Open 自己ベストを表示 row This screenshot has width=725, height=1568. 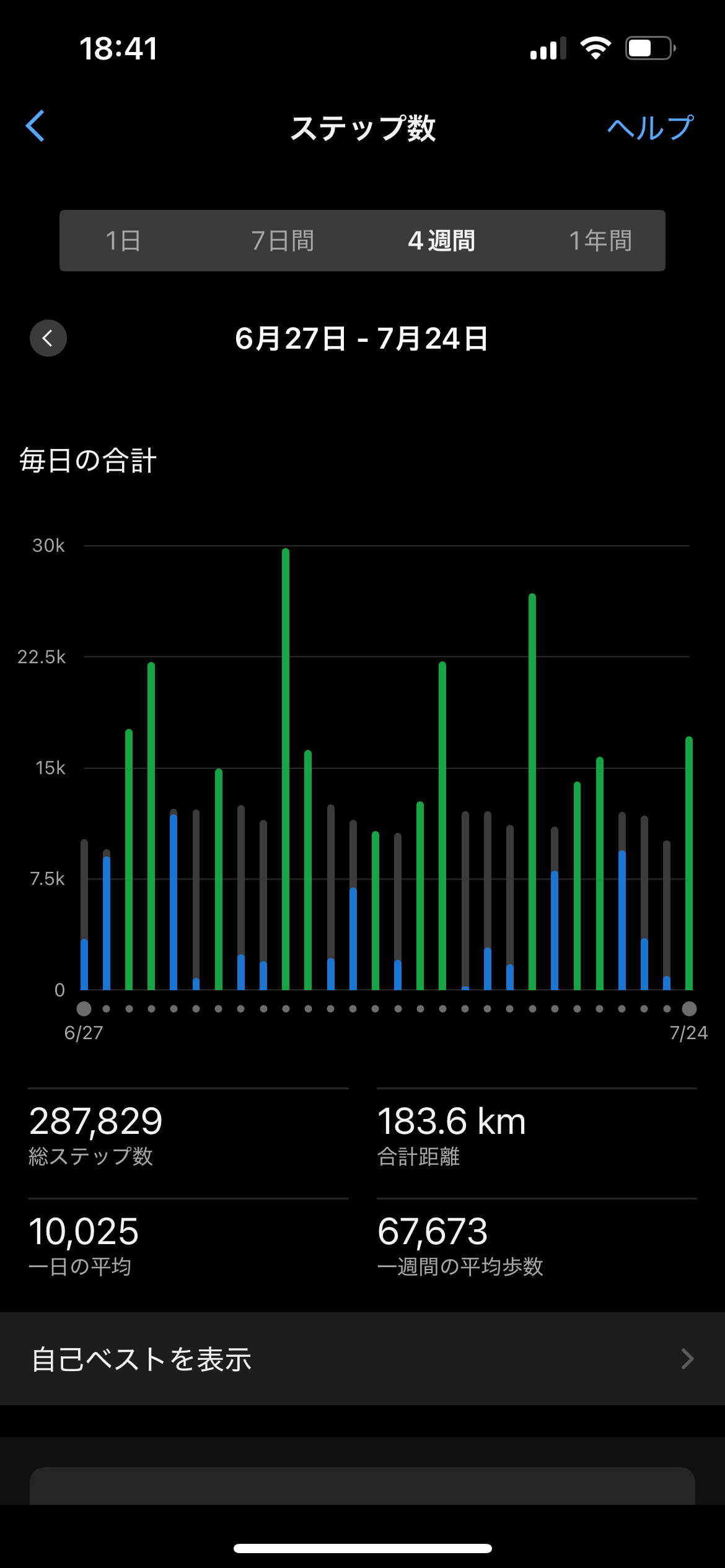[x=362, y=1359]
